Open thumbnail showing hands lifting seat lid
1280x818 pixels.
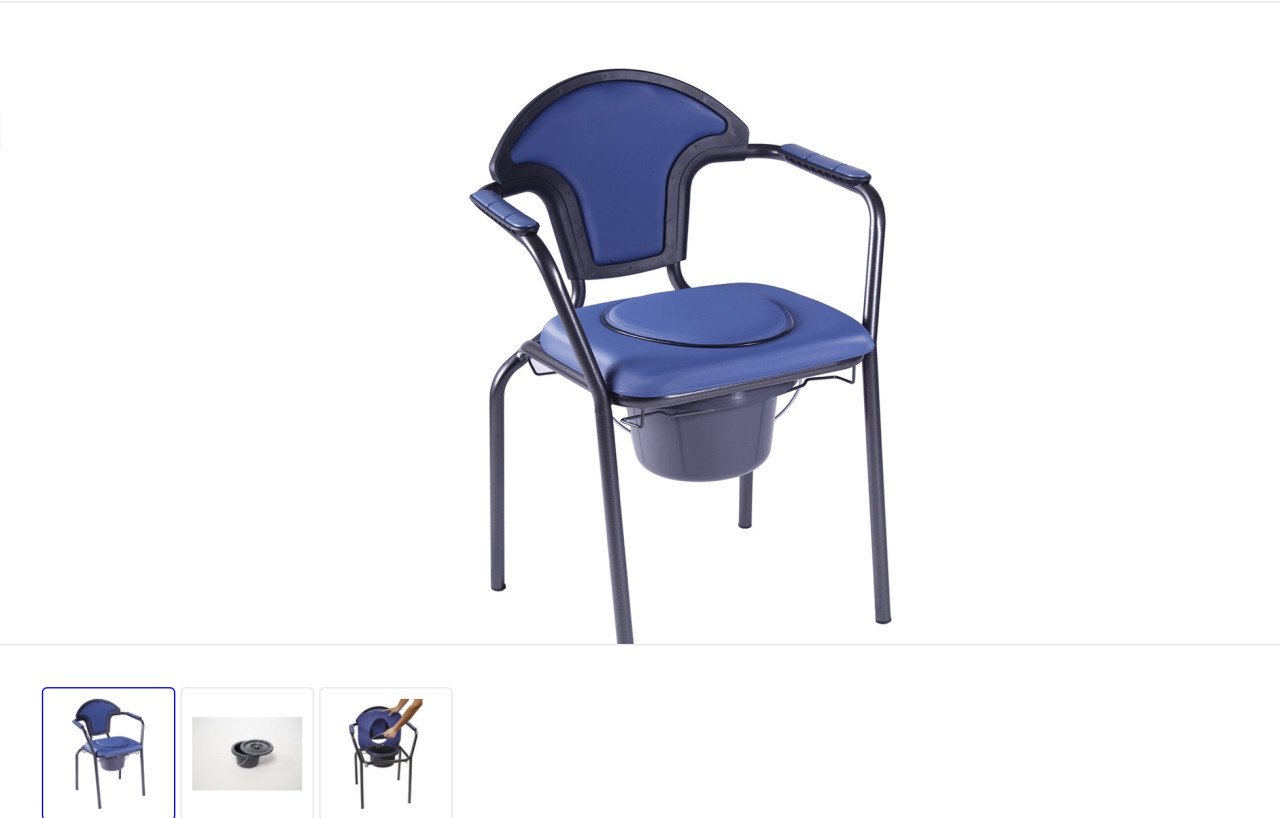coord(386,752)
